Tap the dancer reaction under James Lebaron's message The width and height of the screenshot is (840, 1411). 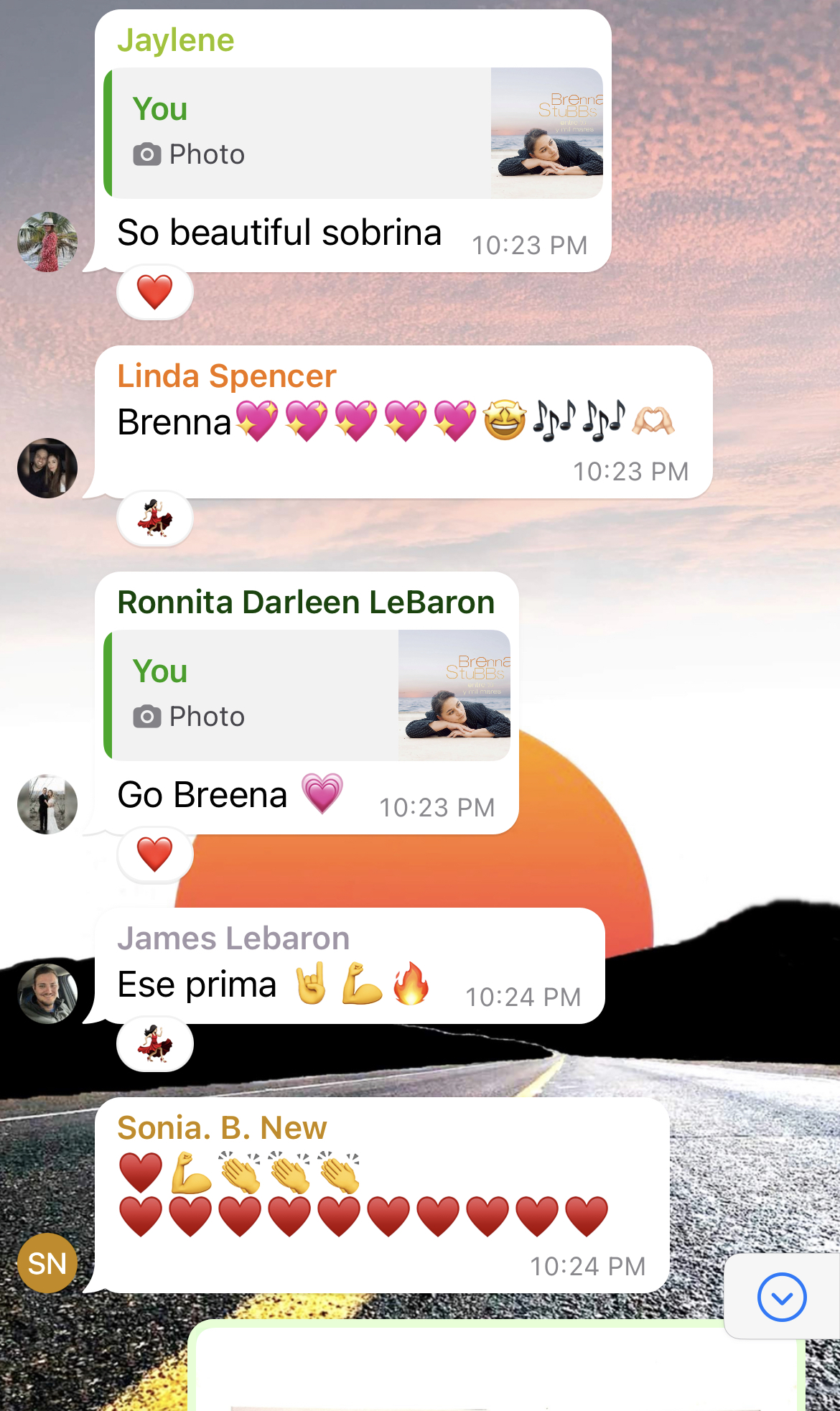pos(155,1043)
